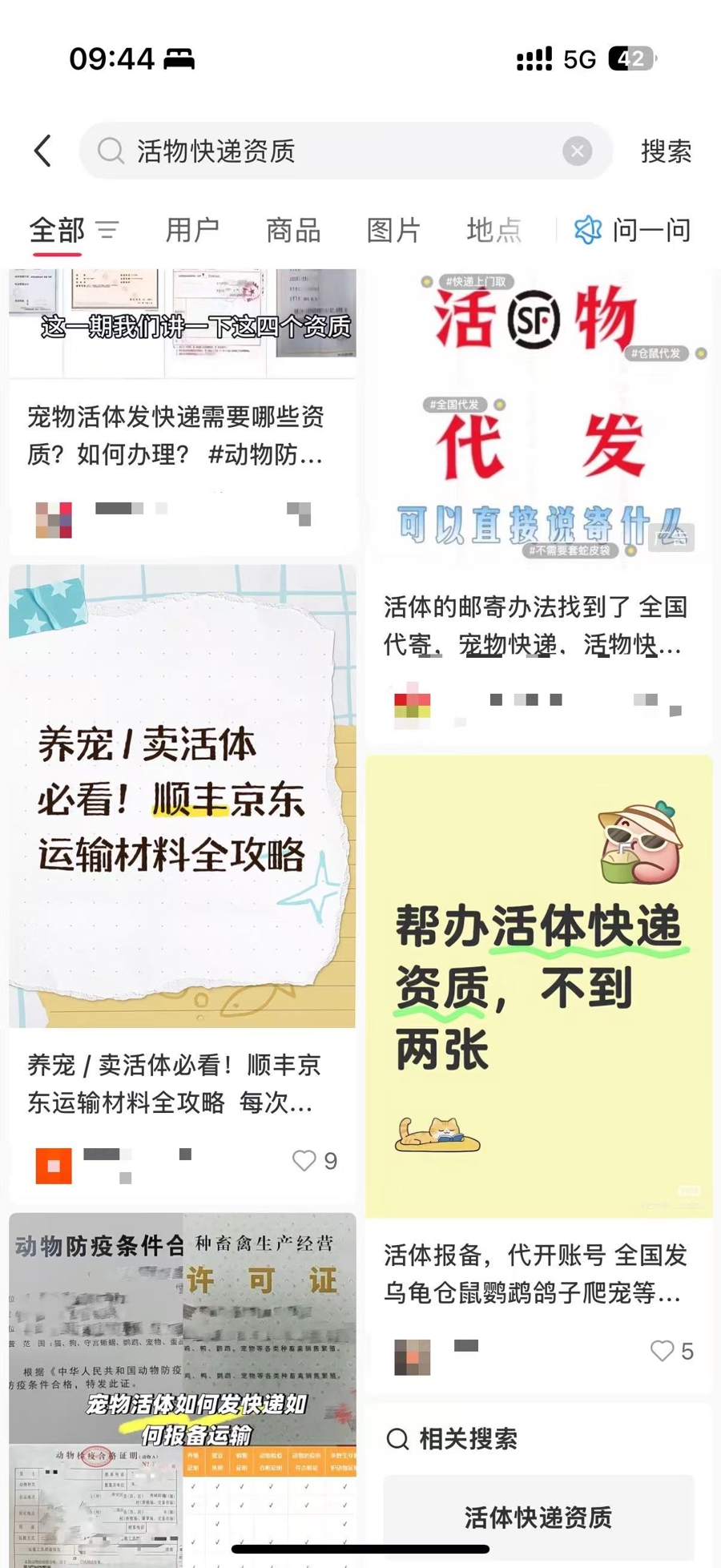Tap related search 活体快递资质
The image size is (721, 1568).
(538, 1517)
